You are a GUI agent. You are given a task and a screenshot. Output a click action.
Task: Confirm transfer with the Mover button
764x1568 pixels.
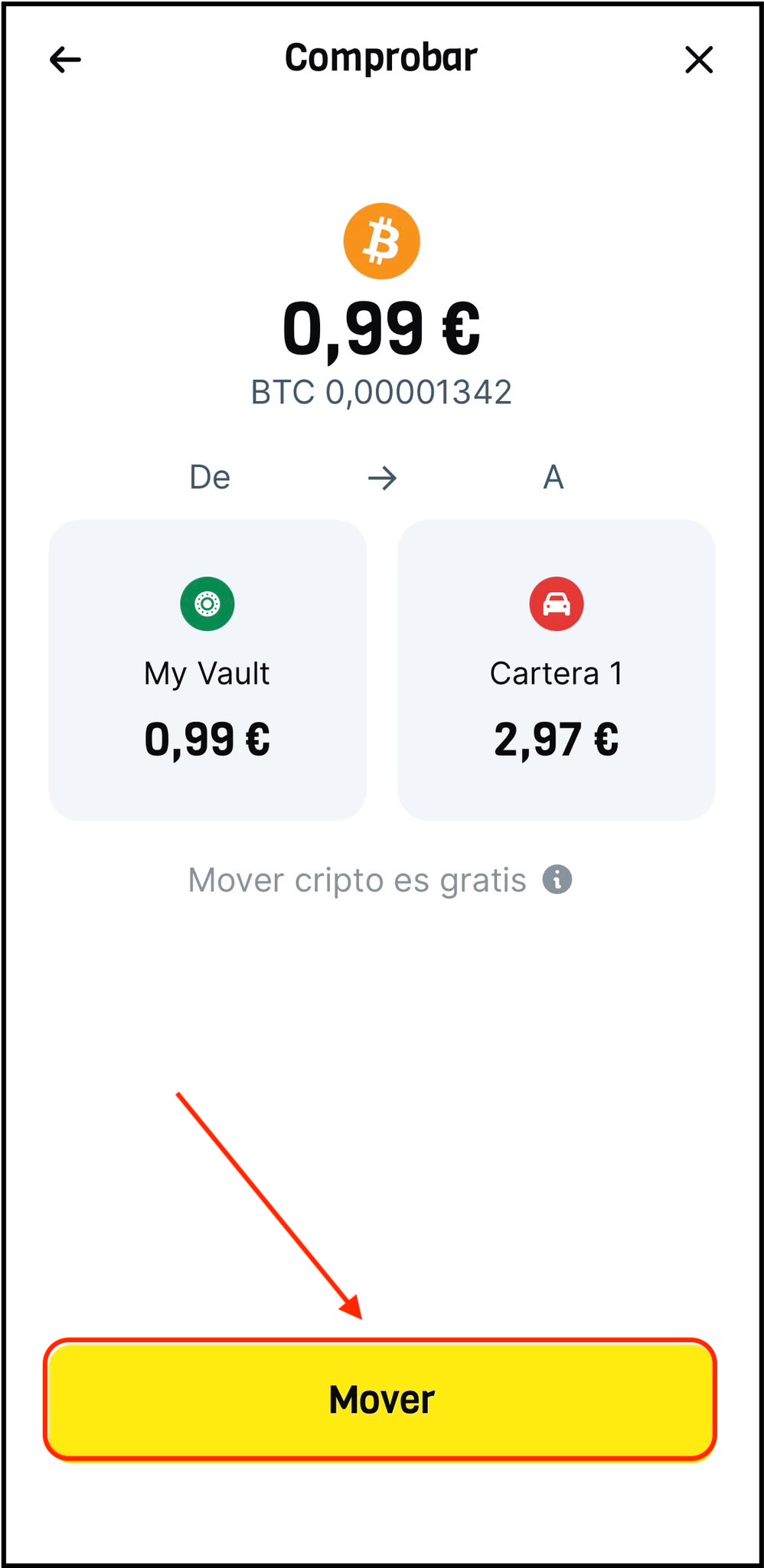click(x=380, y=1400)
